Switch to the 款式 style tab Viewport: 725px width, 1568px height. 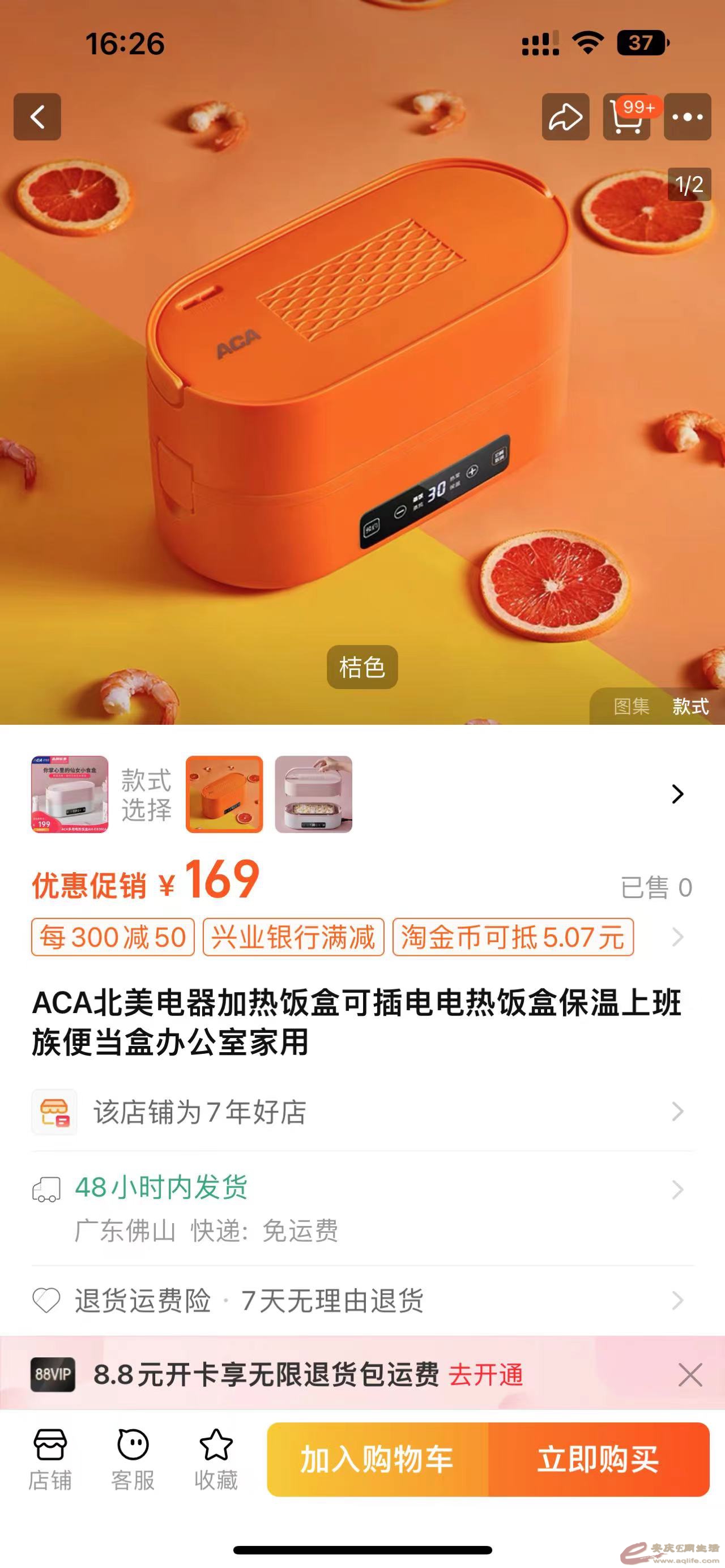tap(690, 706)
